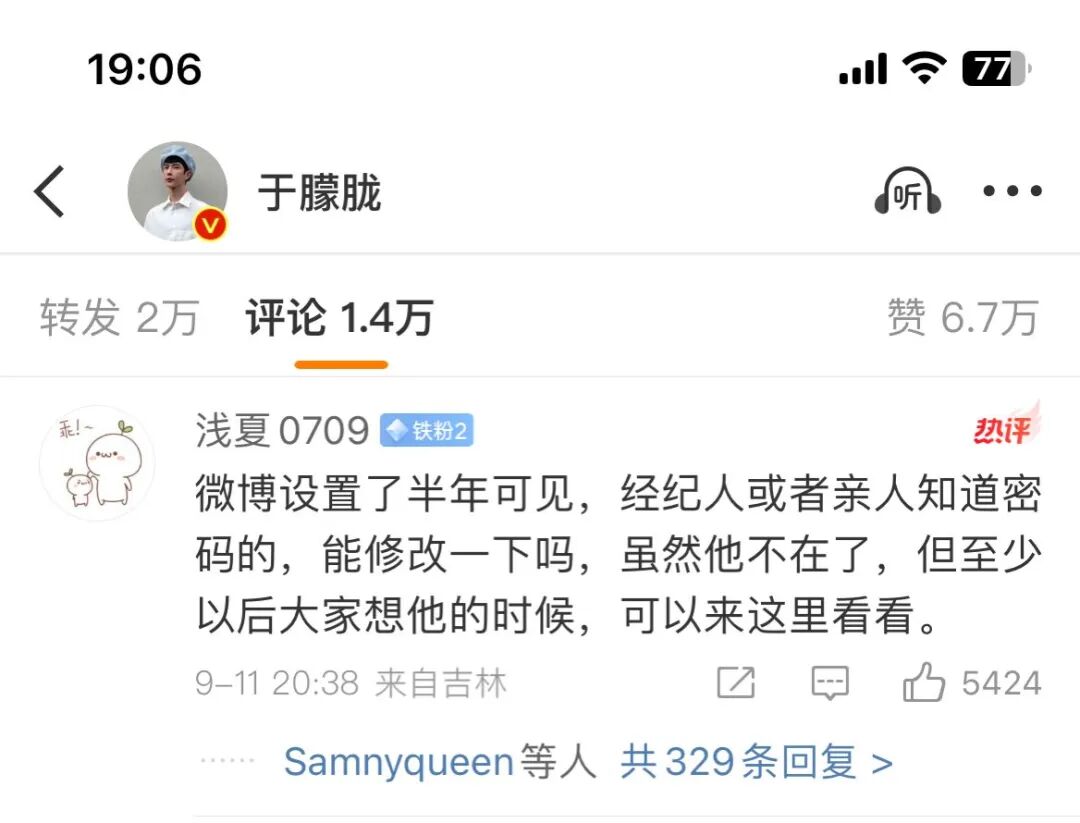
Task: Open the three-dot overflow menu
Action: pos(1012,191)
